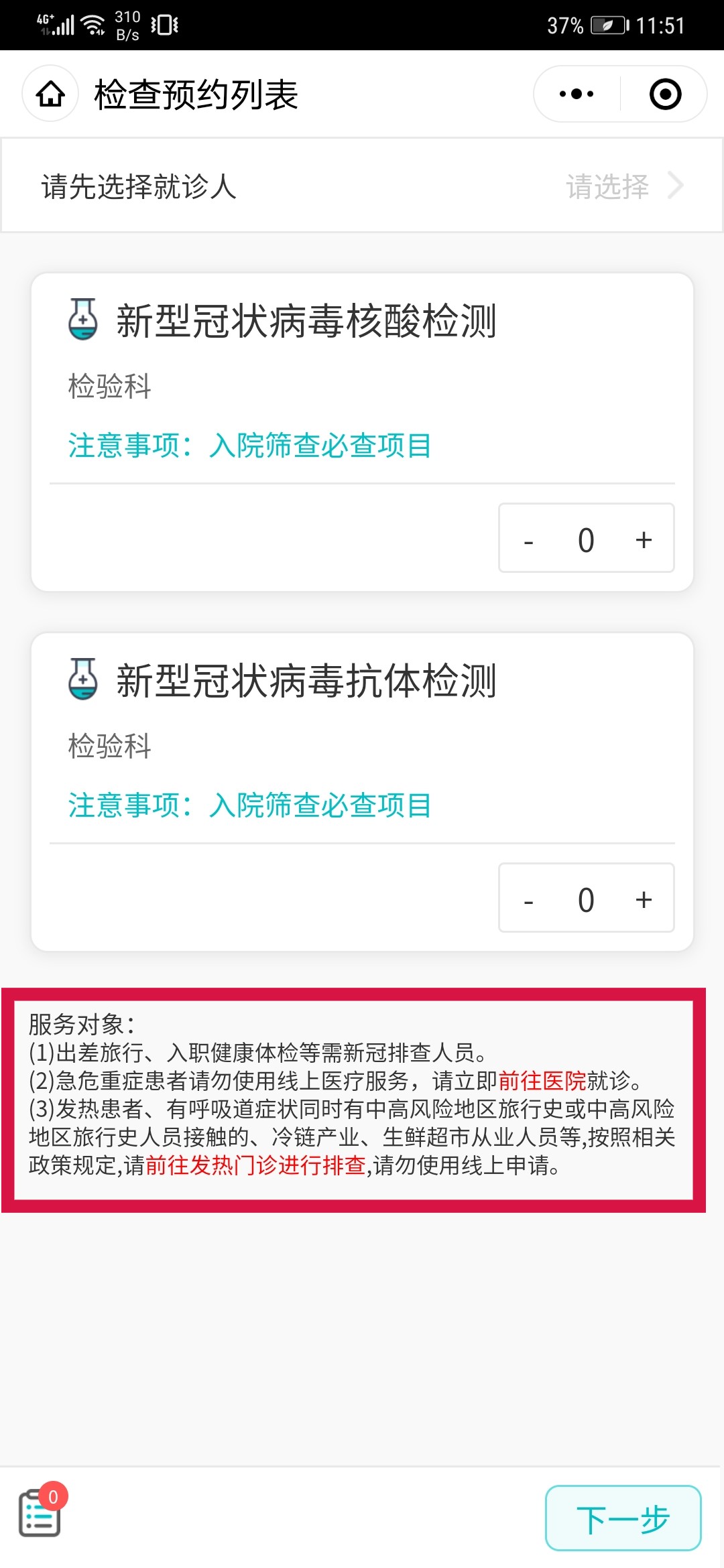Tap the home icon in the header
The width and height of the screenshot is (724, 1568).
(x=51, y=94)
